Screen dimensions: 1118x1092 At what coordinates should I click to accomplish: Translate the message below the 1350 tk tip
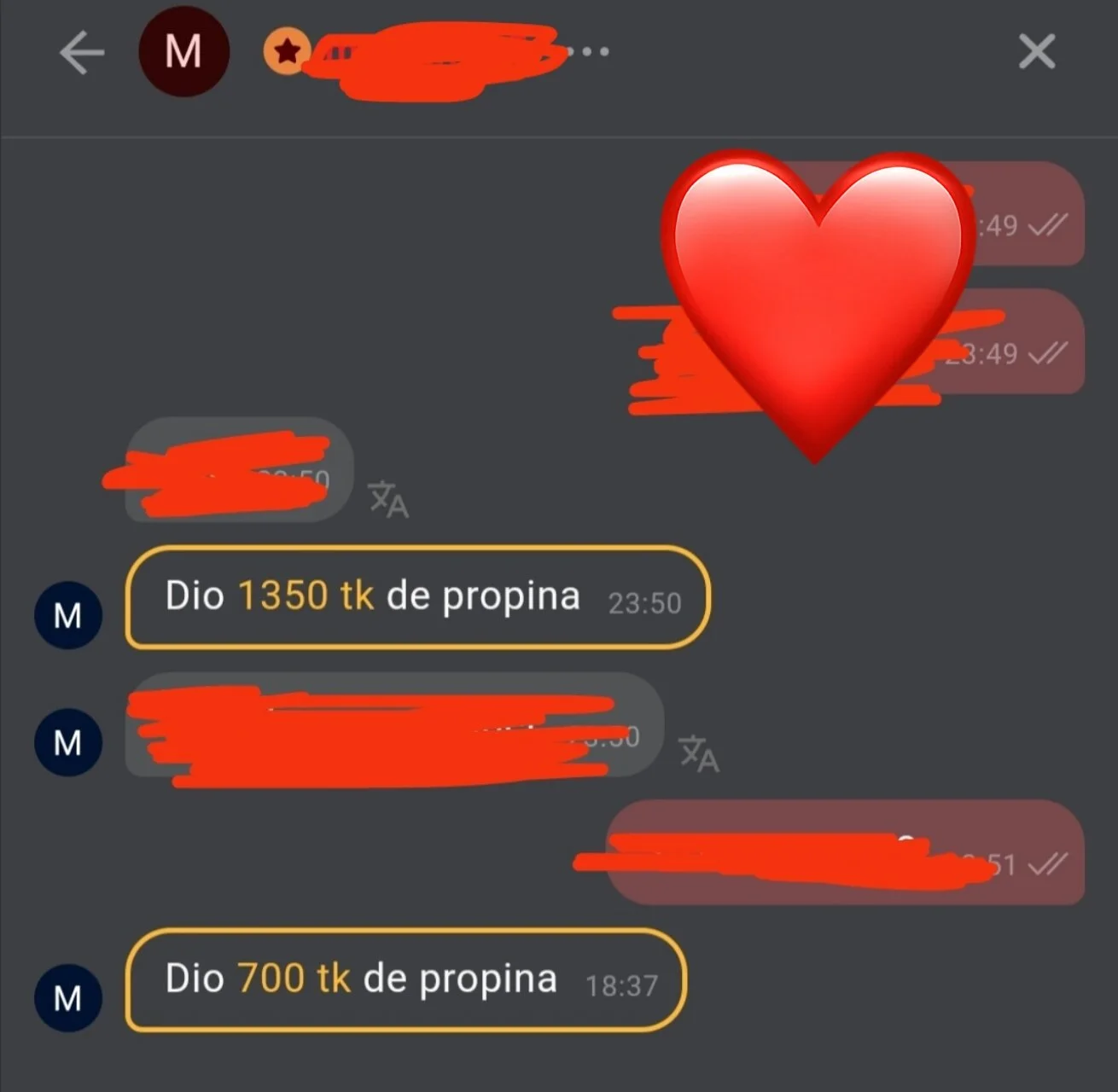click(x=699, y=754)
